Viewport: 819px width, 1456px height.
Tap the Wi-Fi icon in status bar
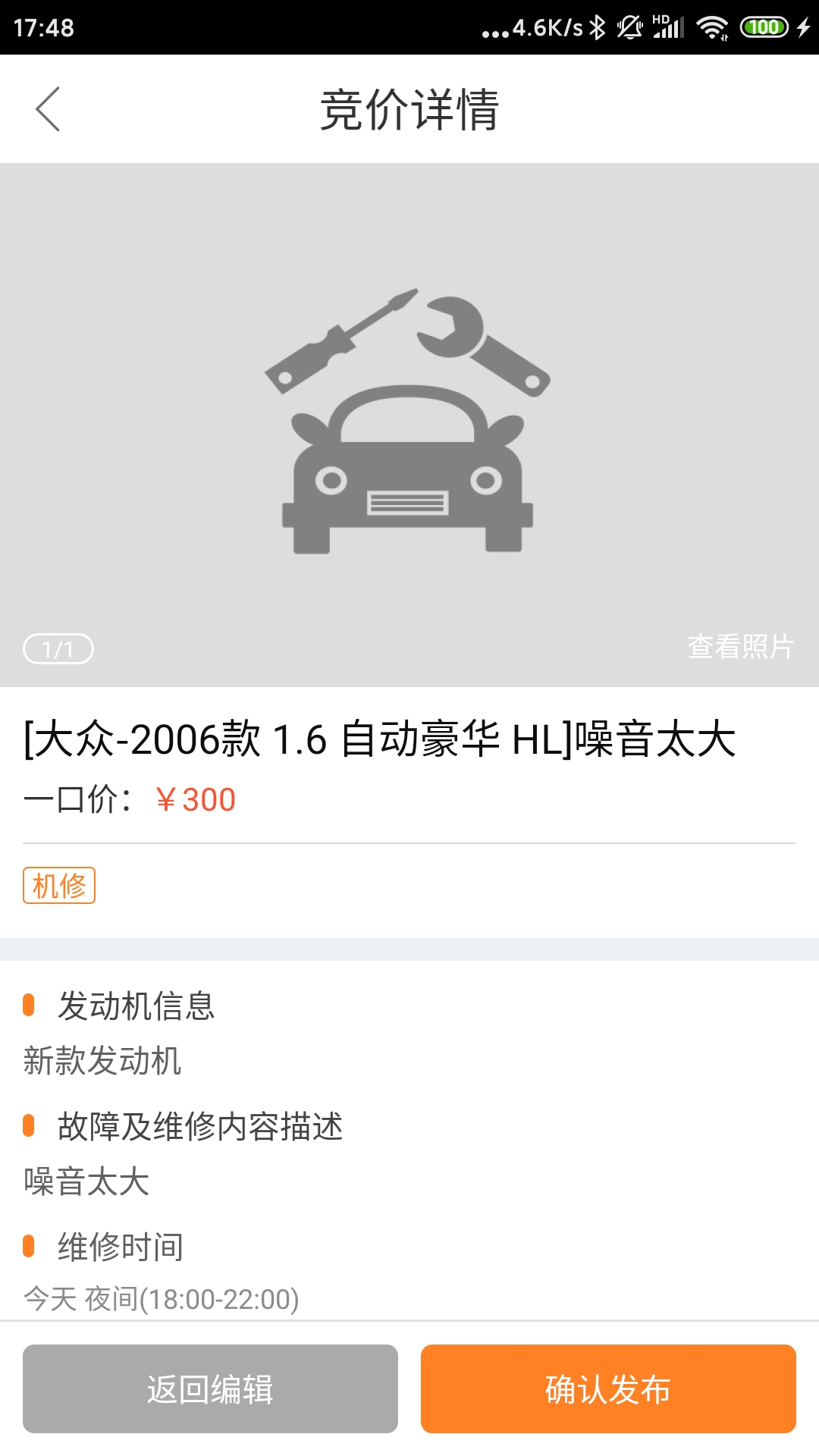click(711, 25)
